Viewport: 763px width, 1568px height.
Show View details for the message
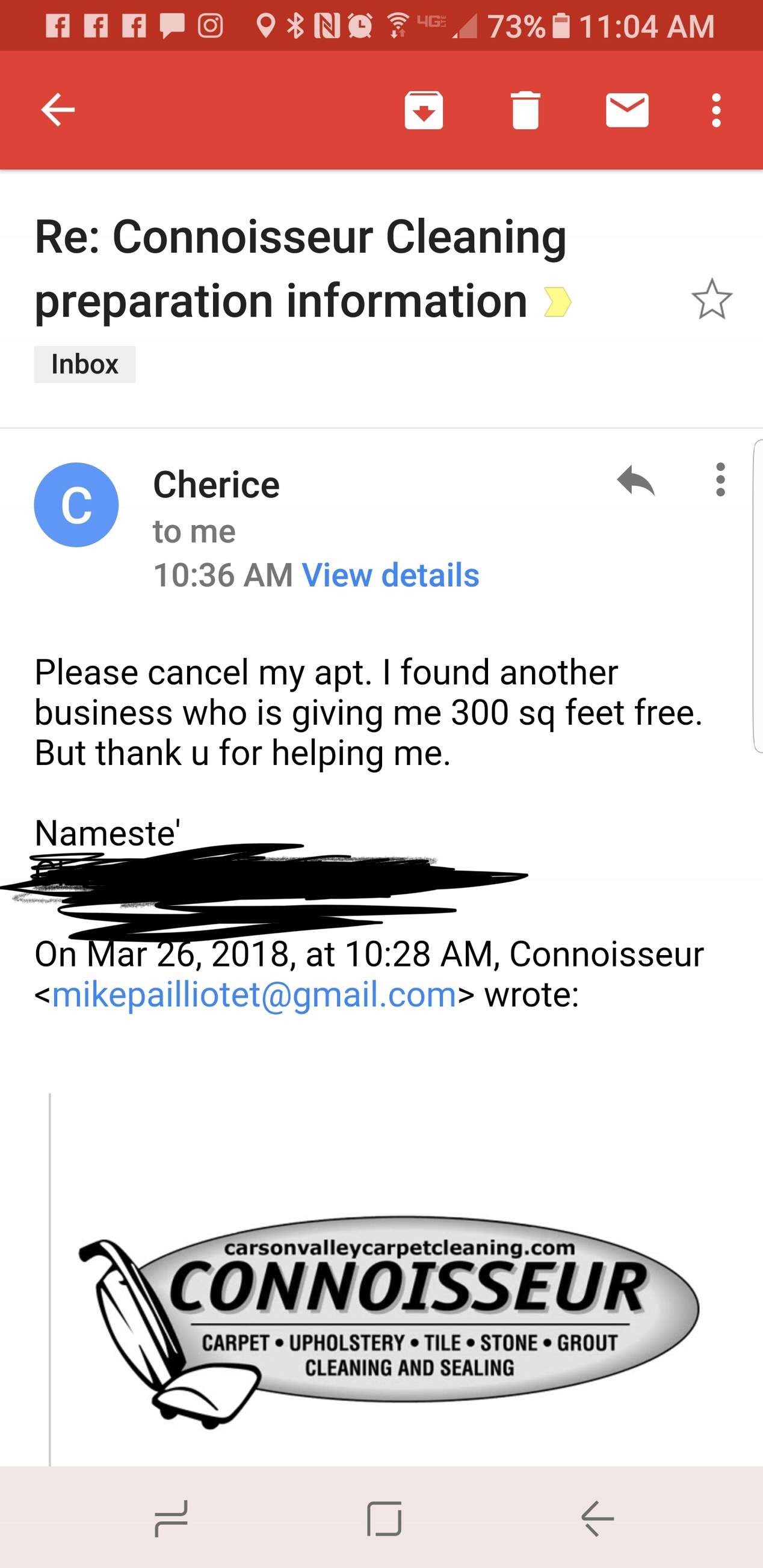[391, 575]
